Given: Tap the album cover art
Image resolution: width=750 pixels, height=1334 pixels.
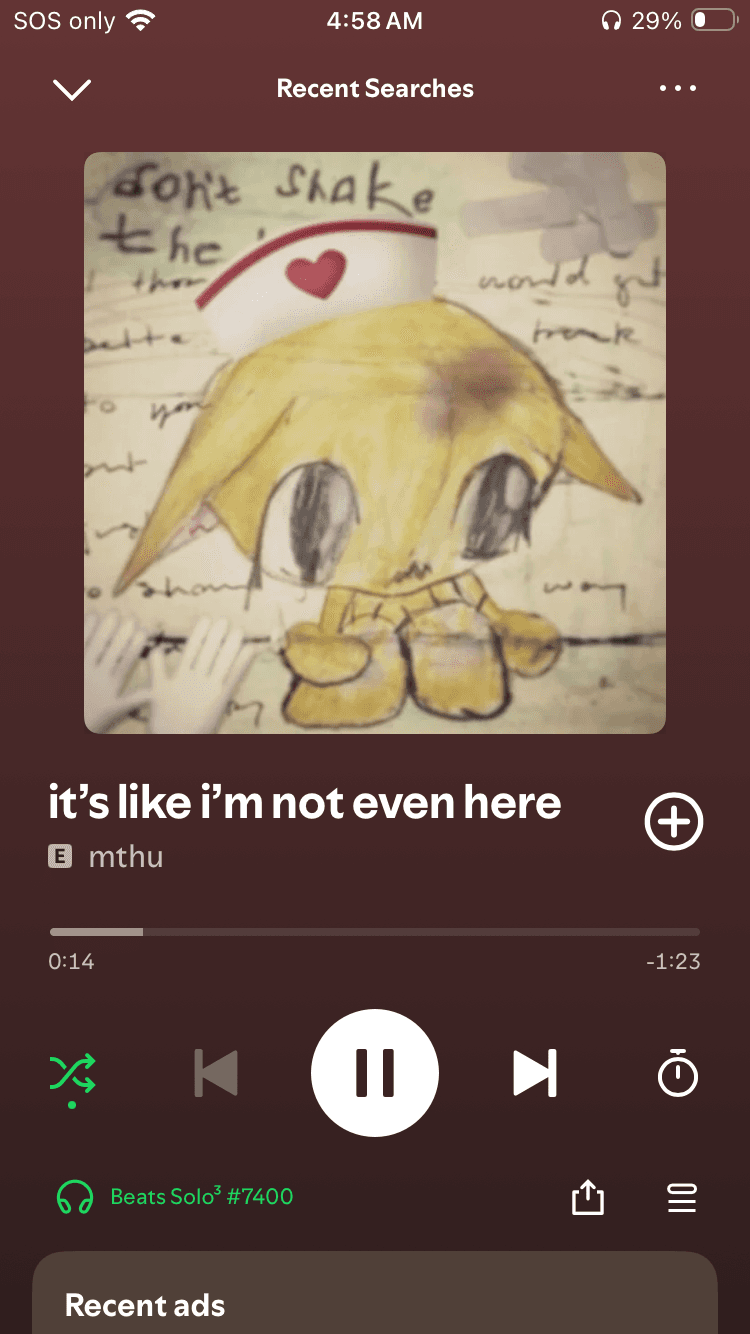Looking at the screenshot, I should coord(375,443).
